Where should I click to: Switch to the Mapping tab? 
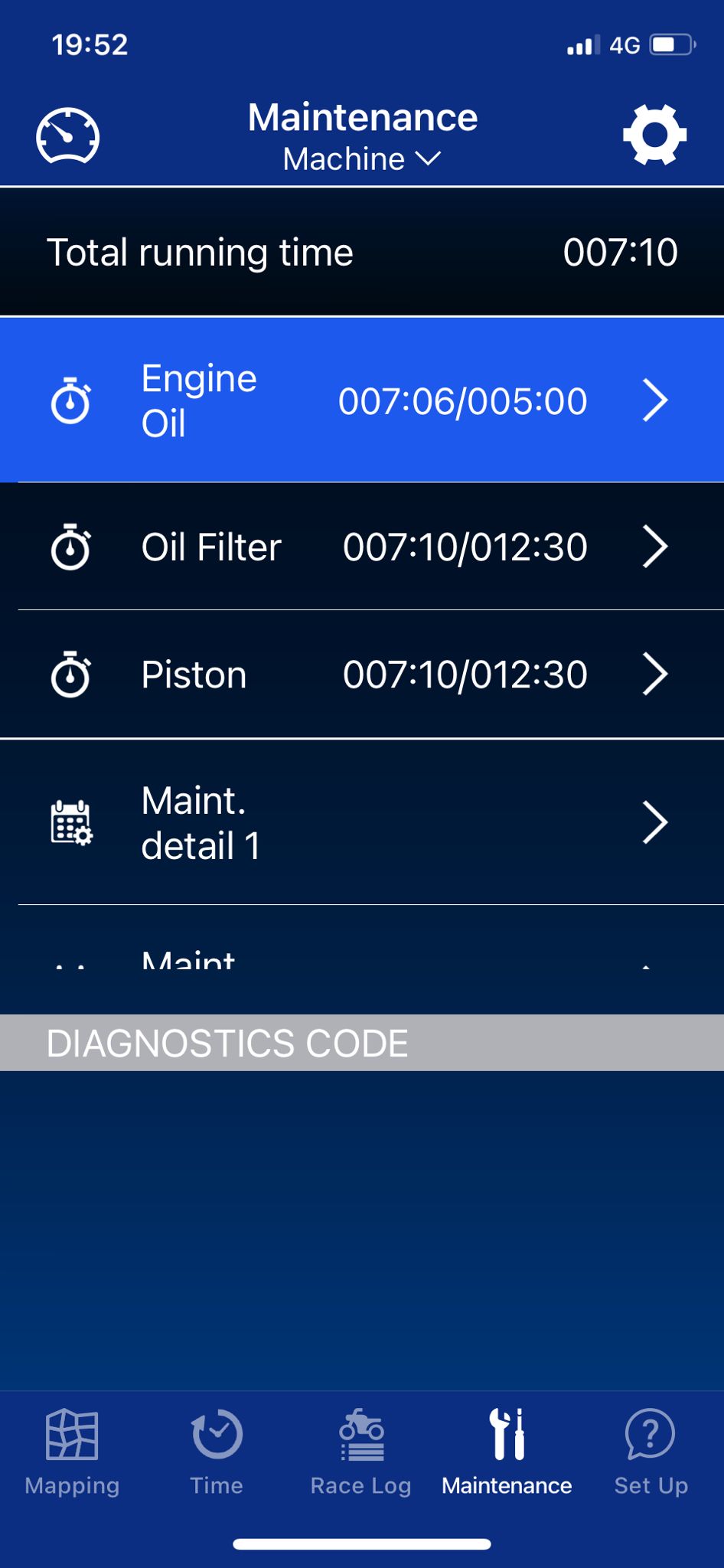click(x=72, y=1452)
